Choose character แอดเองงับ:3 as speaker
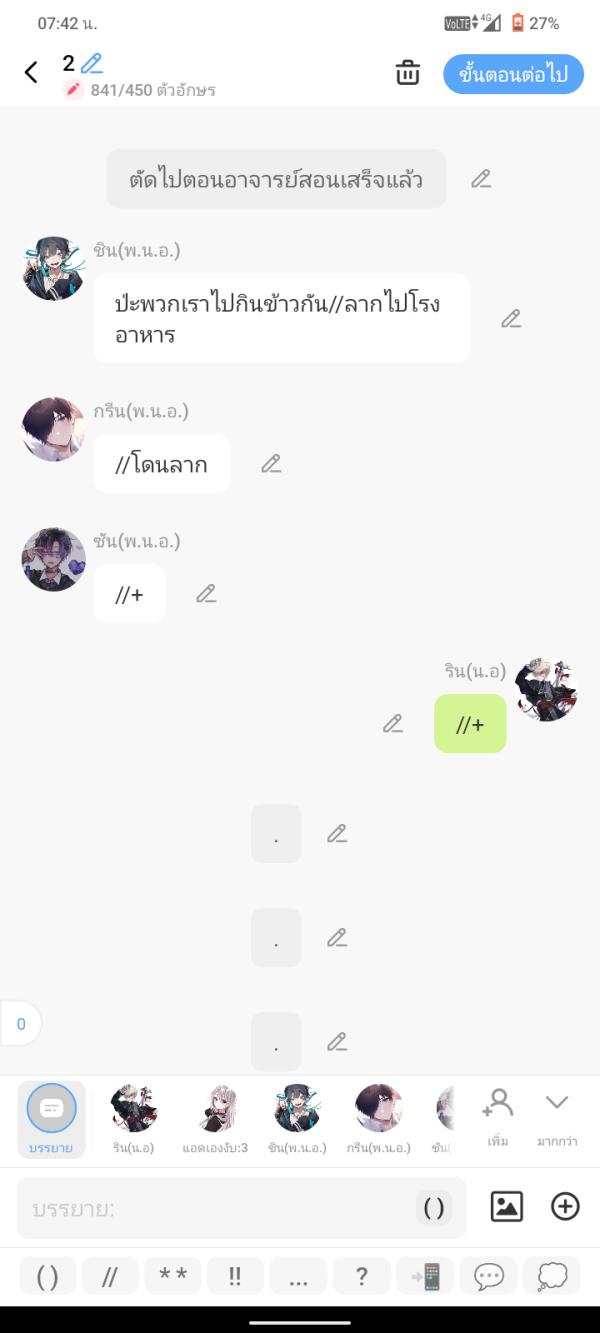600x1333 pixels. 216,1118
